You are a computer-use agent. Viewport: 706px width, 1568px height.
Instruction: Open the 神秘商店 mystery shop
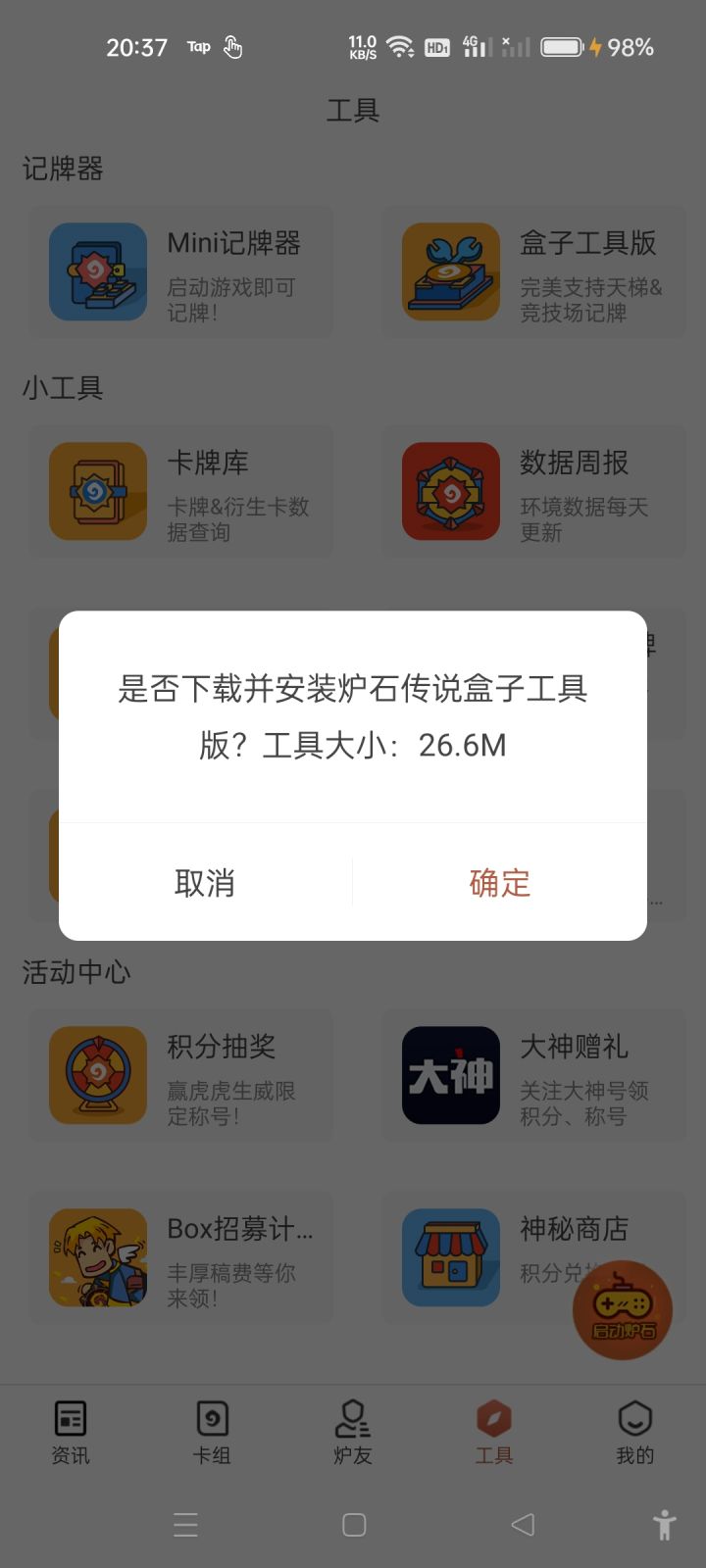click(x=534, y=1257)
